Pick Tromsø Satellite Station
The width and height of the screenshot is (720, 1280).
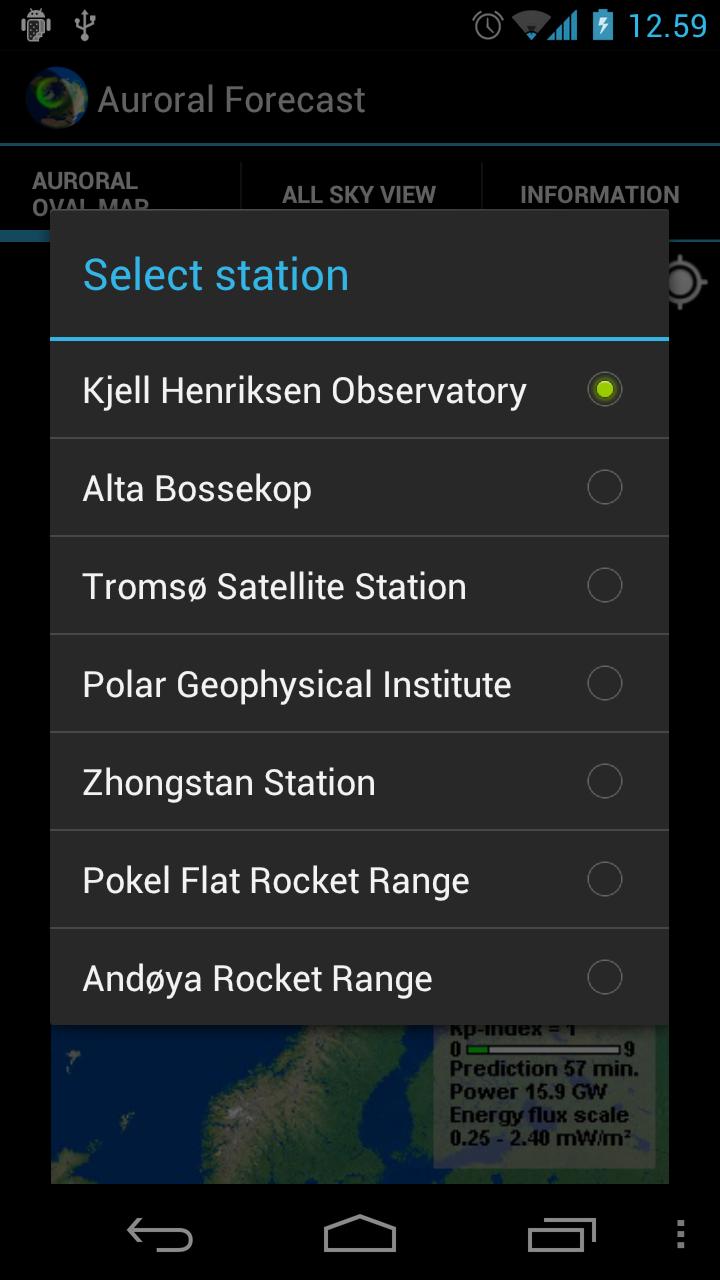click(x=359, y=586)
